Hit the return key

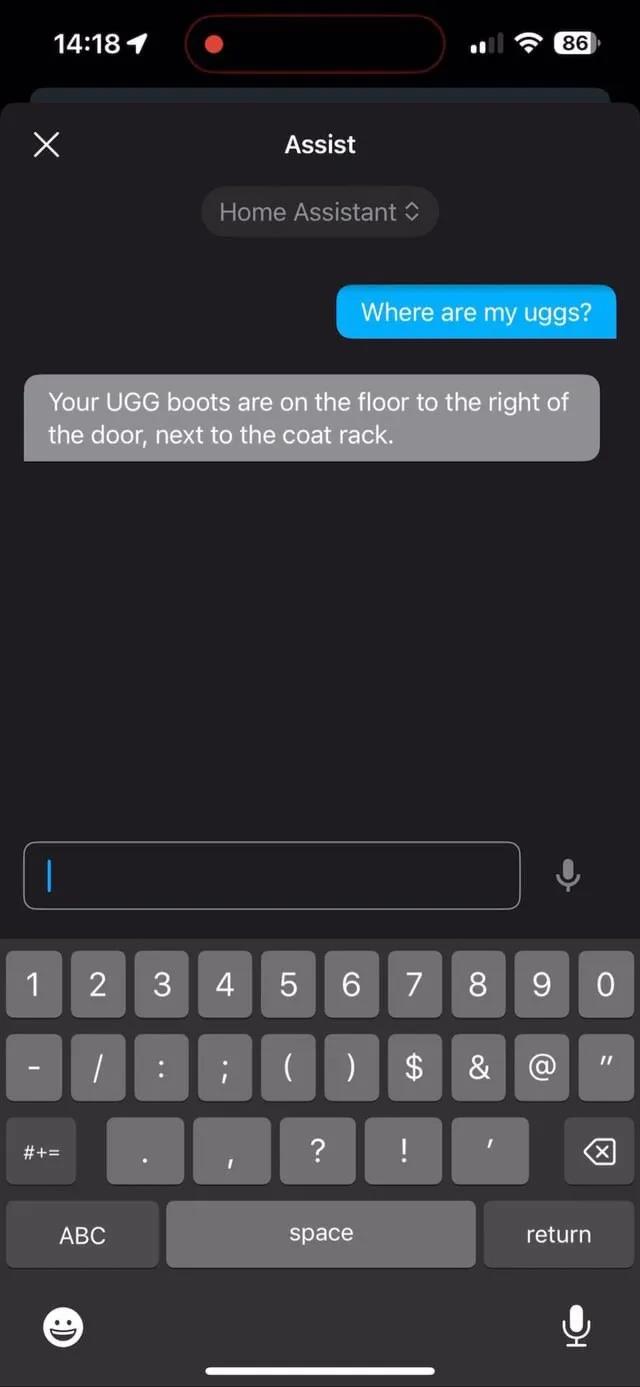558,1235
